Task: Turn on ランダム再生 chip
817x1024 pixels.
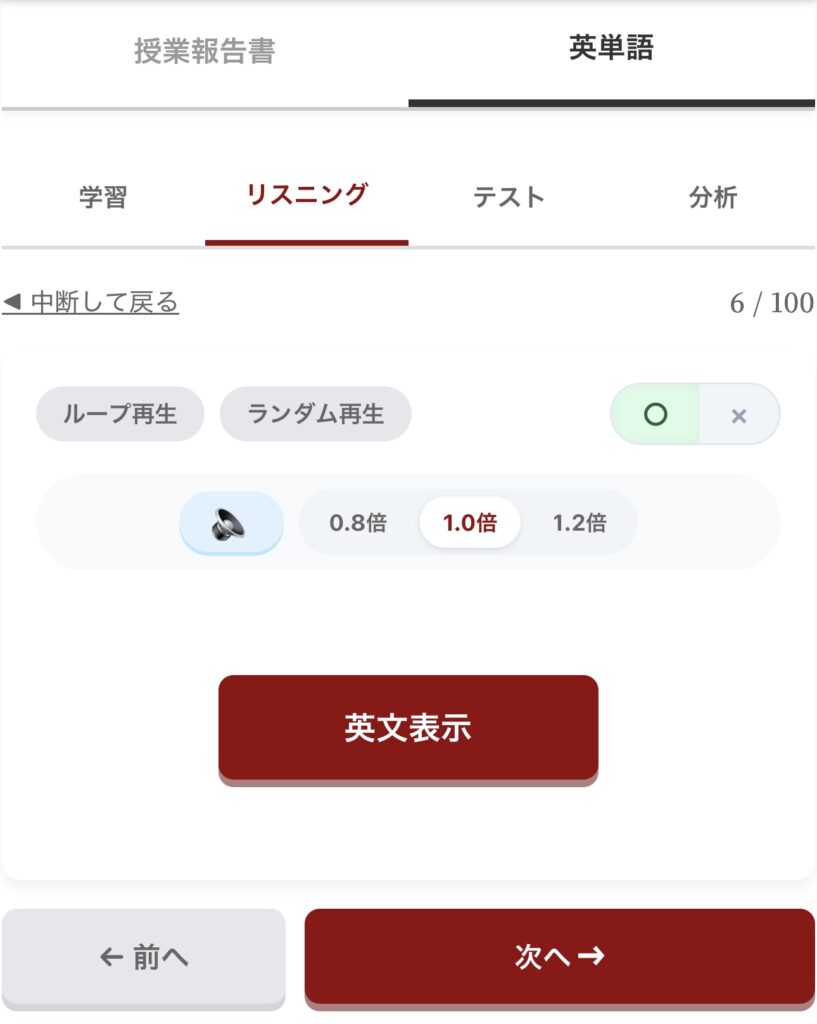Action: [315, 414]
